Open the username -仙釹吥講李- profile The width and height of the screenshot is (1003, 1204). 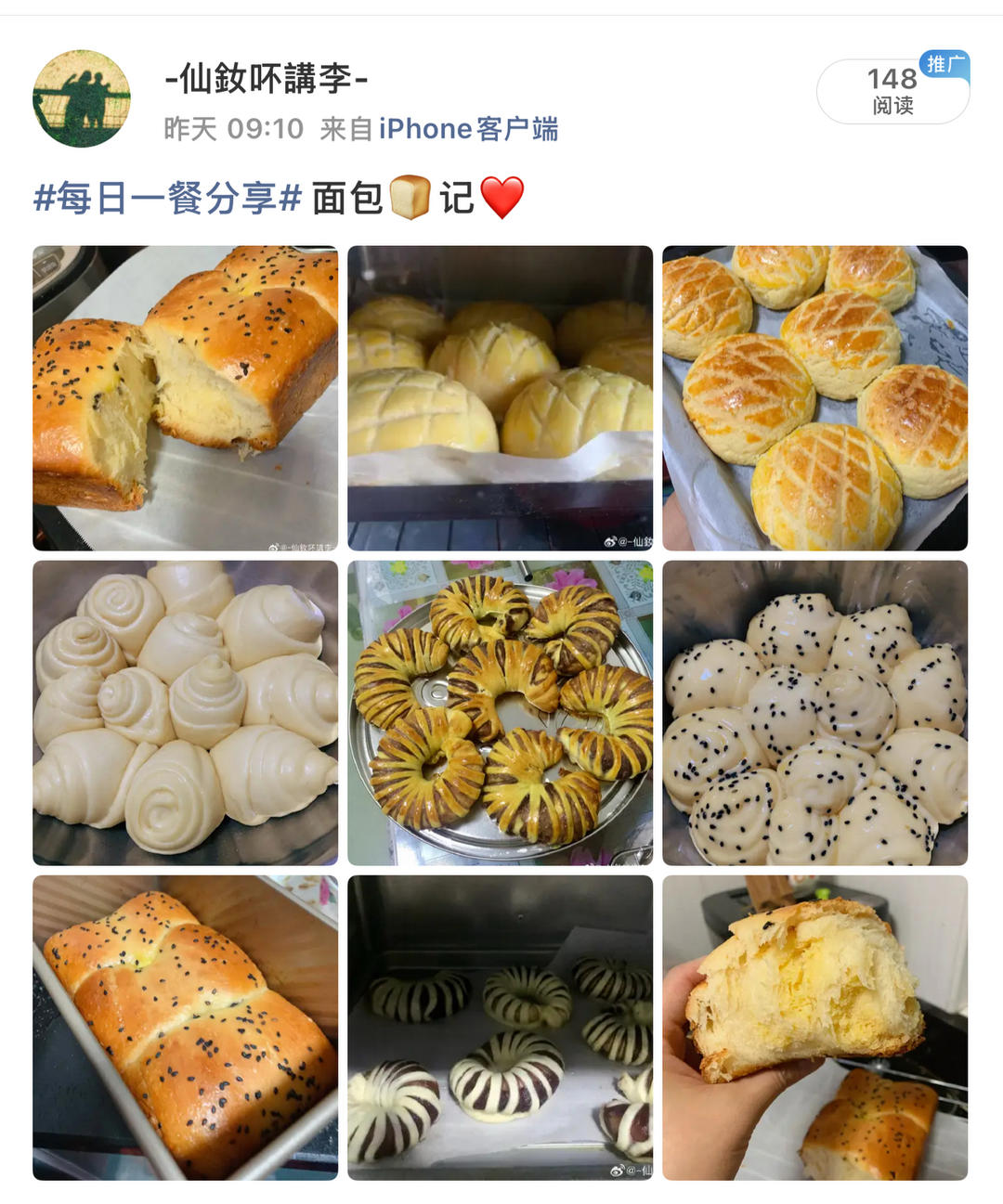(x=267, y=79)
